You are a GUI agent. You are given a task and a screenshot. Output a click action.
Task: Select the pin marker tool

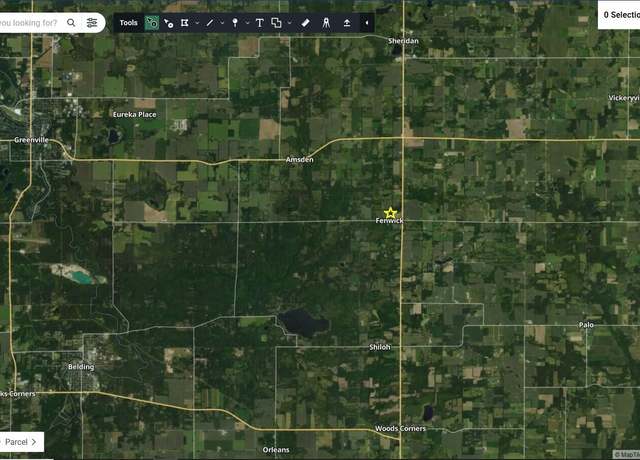click(x=235, y=22)
